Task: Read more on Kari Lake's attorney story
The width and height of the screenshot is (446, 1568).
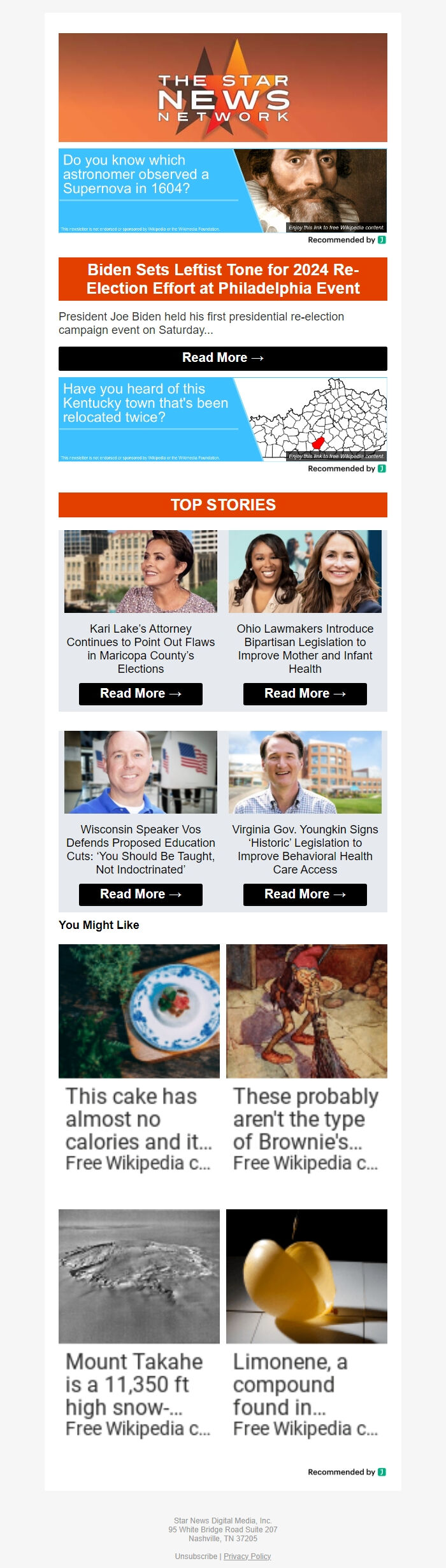Action: 140,694
